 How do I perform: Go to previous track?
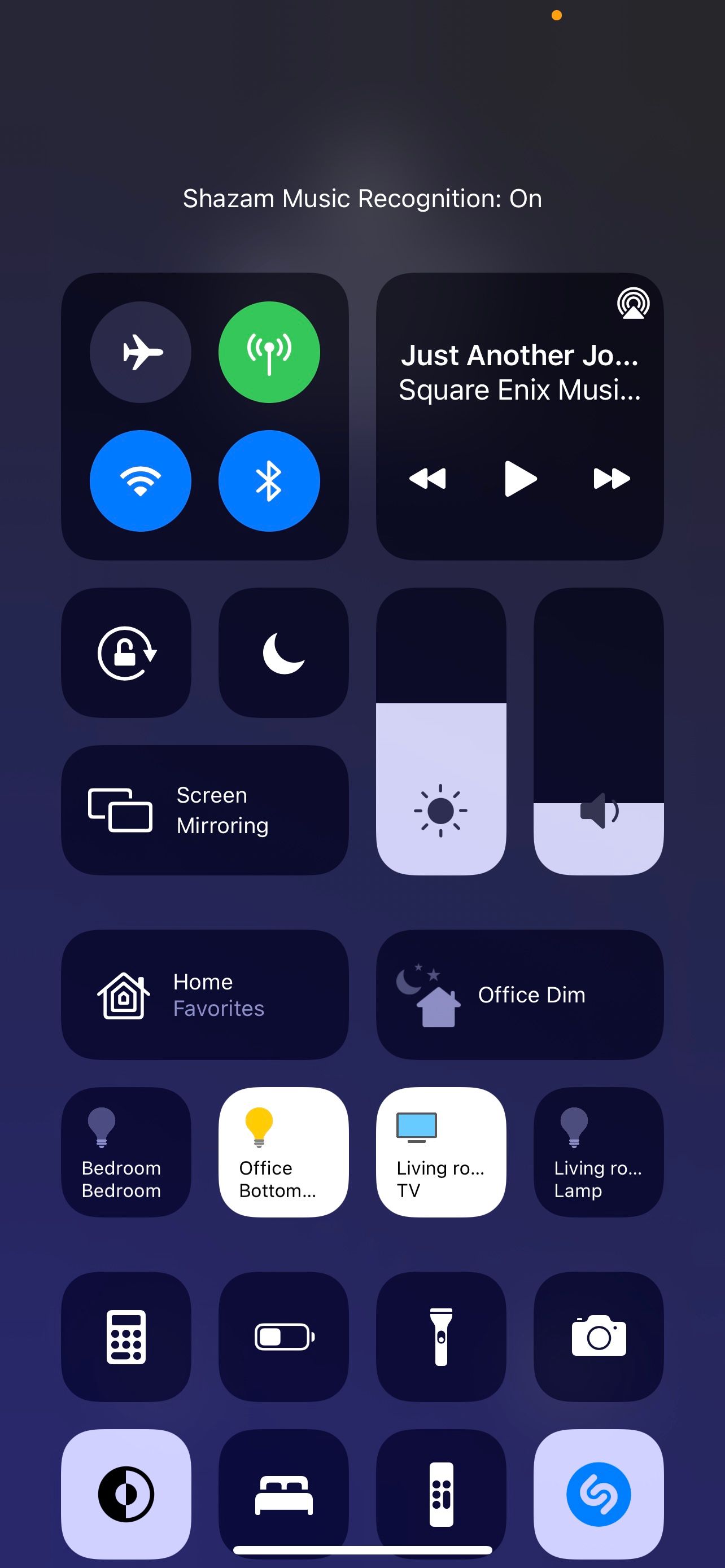coord(428,479)
